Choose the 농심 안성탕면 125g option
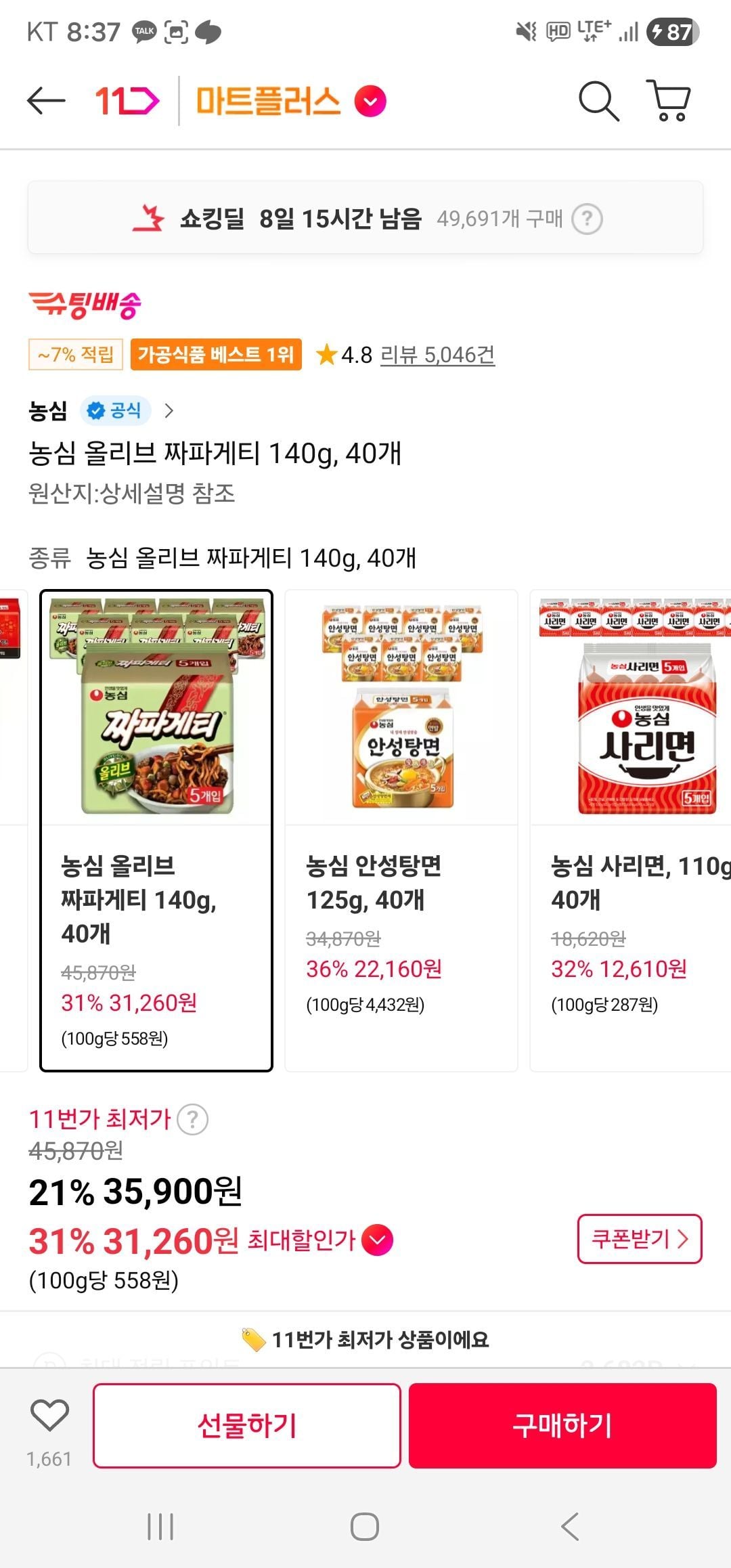This screenshot has width=731, height=1568. (401, 830)
